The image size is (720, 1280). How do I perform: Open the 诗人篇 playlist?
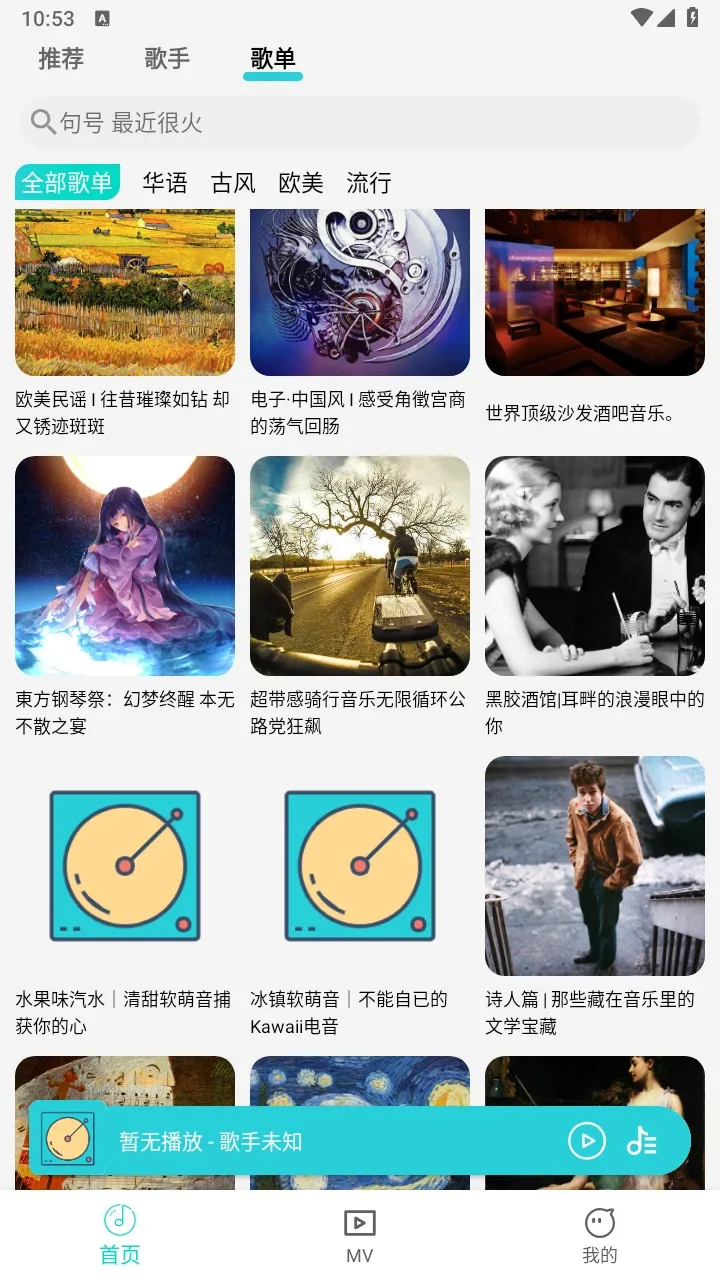click(595, 866)
